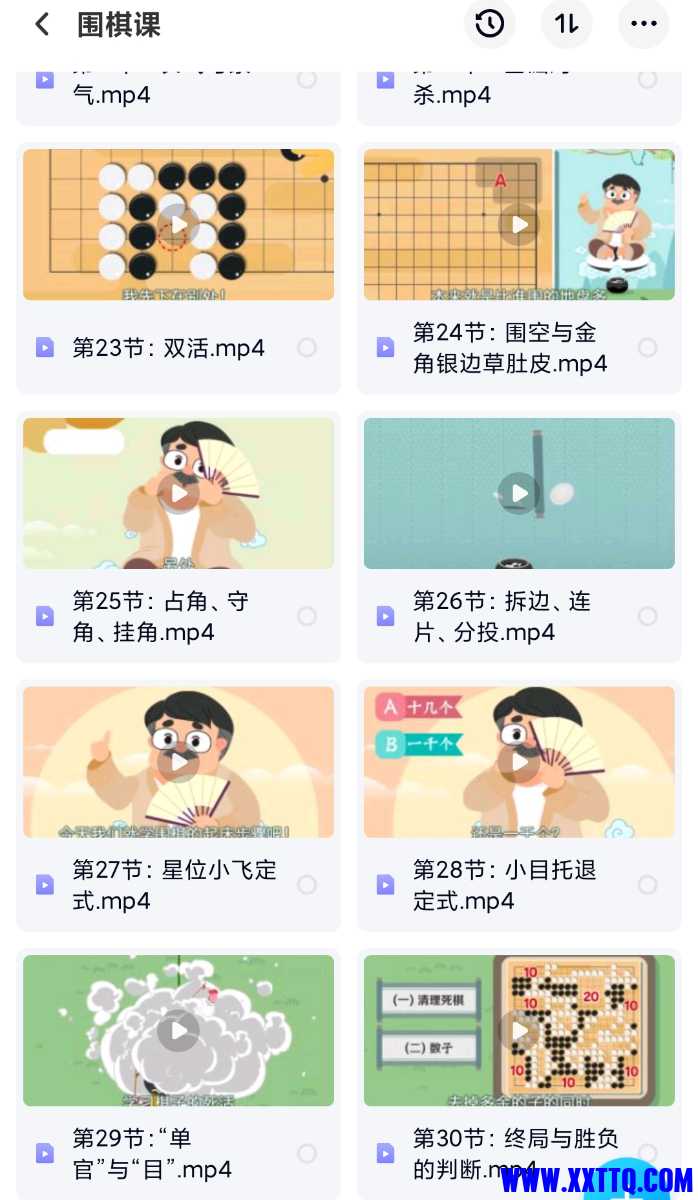The width and height of the screenshot is (698, 1200).
Task: Play video 第27节 星位小飞定式
Action: coord(179,762)
